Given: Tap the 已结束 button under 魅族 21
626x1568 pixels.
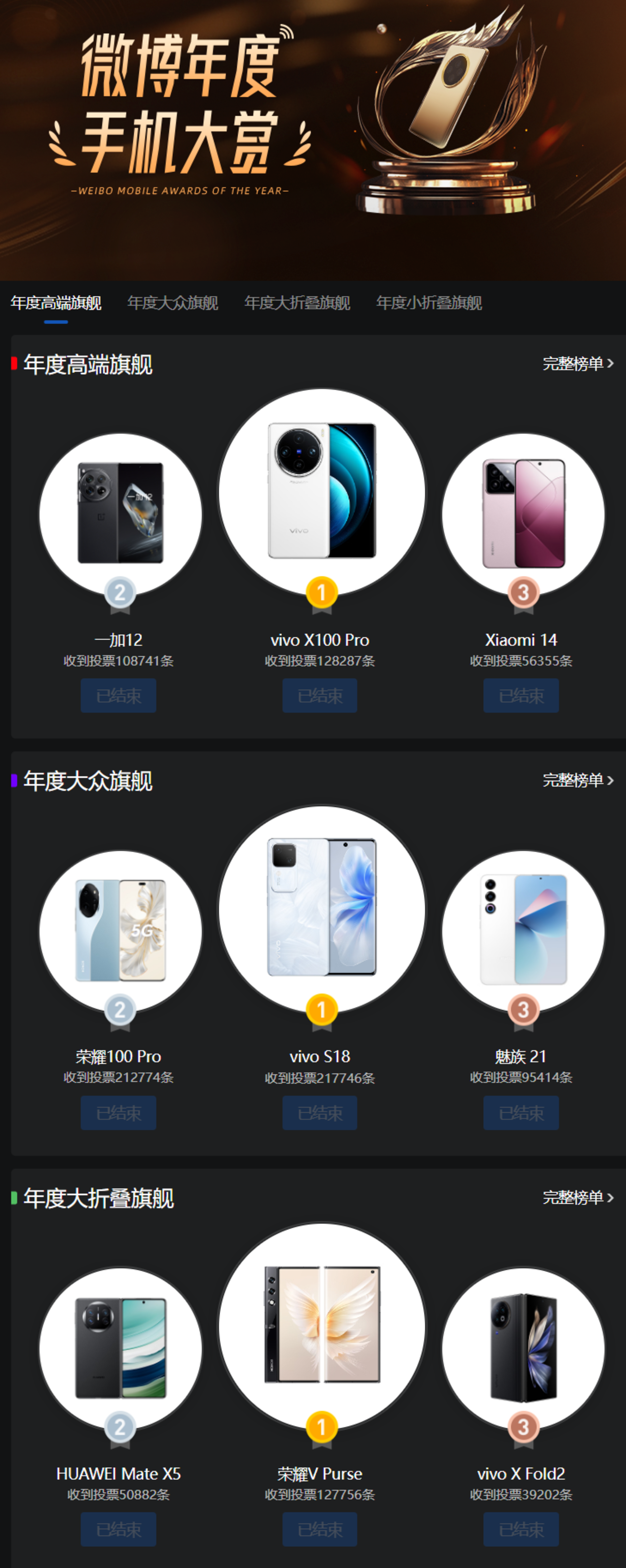Looking at the screenshot, I should point(521,1113).
